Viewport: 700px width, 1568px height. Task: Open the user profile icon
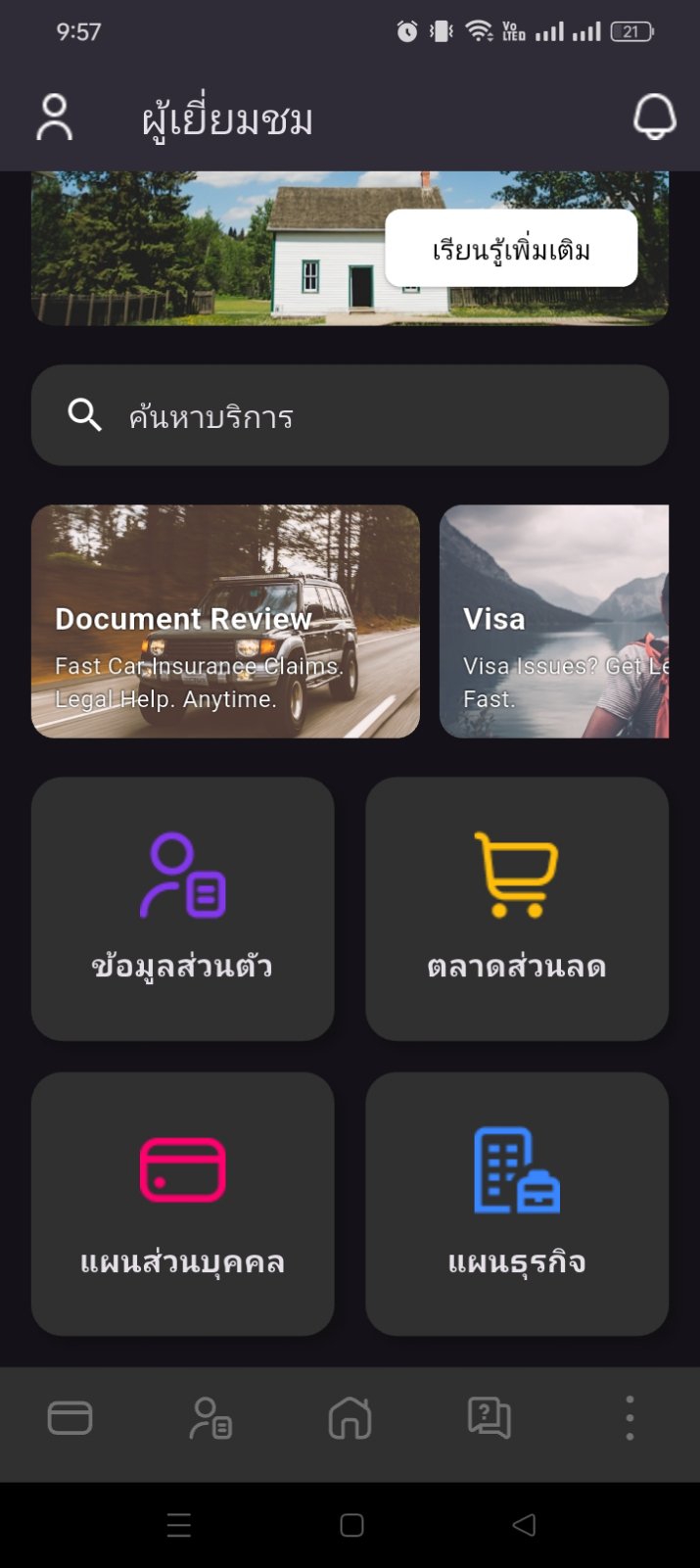pos(55,118)
